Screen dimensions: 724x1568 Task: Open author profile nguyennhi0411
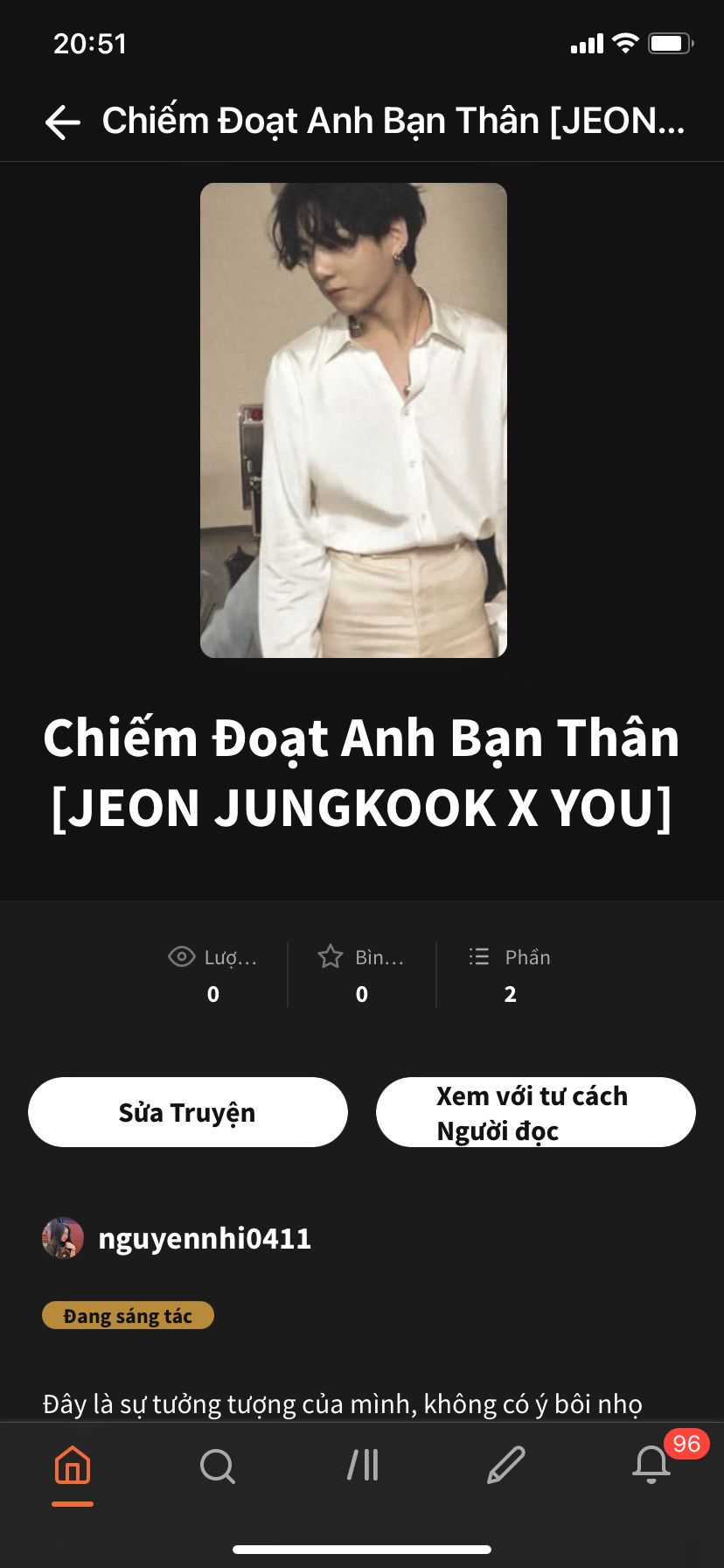point(204,1238)
